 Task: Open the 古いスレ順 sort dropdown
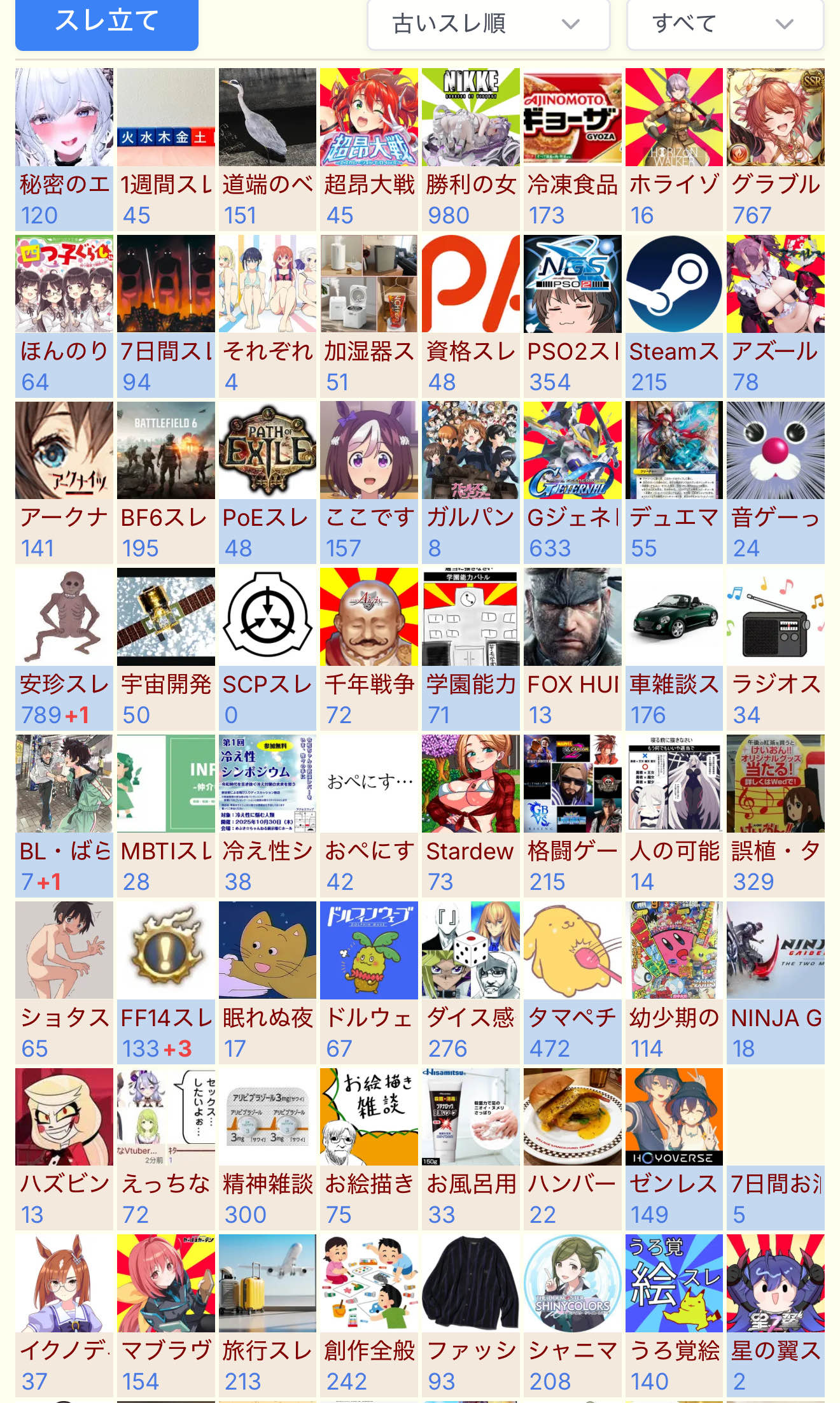488,24
